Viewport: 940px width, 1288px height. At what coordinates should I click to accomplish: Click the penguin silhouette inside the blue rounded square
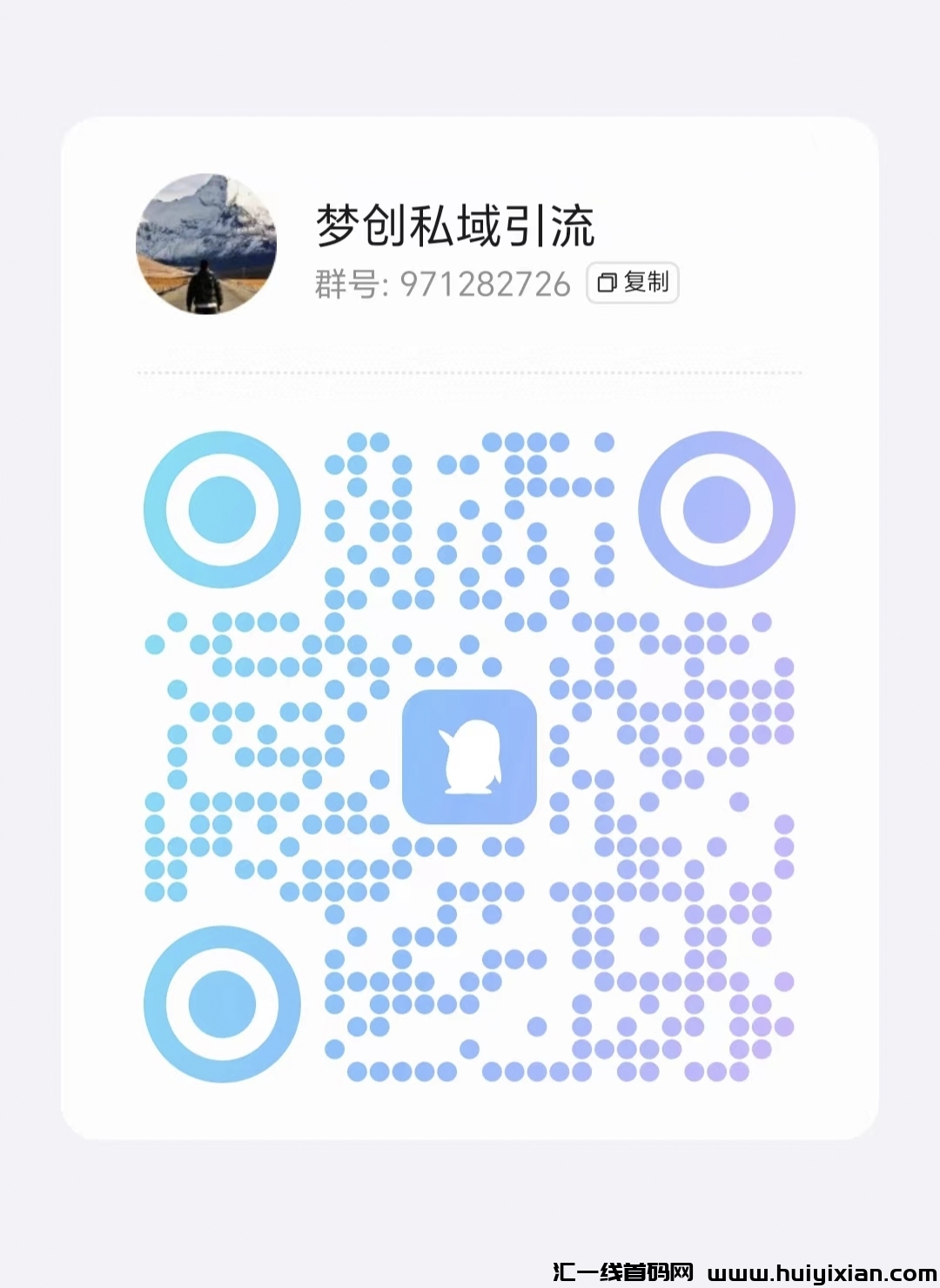point(471,760)
